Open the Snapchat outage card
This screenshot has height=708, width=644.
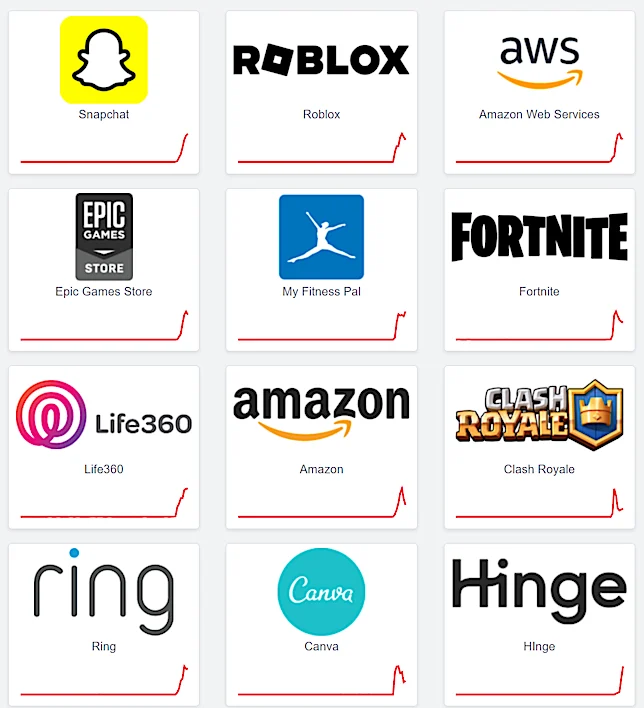[x=104, y=90]
